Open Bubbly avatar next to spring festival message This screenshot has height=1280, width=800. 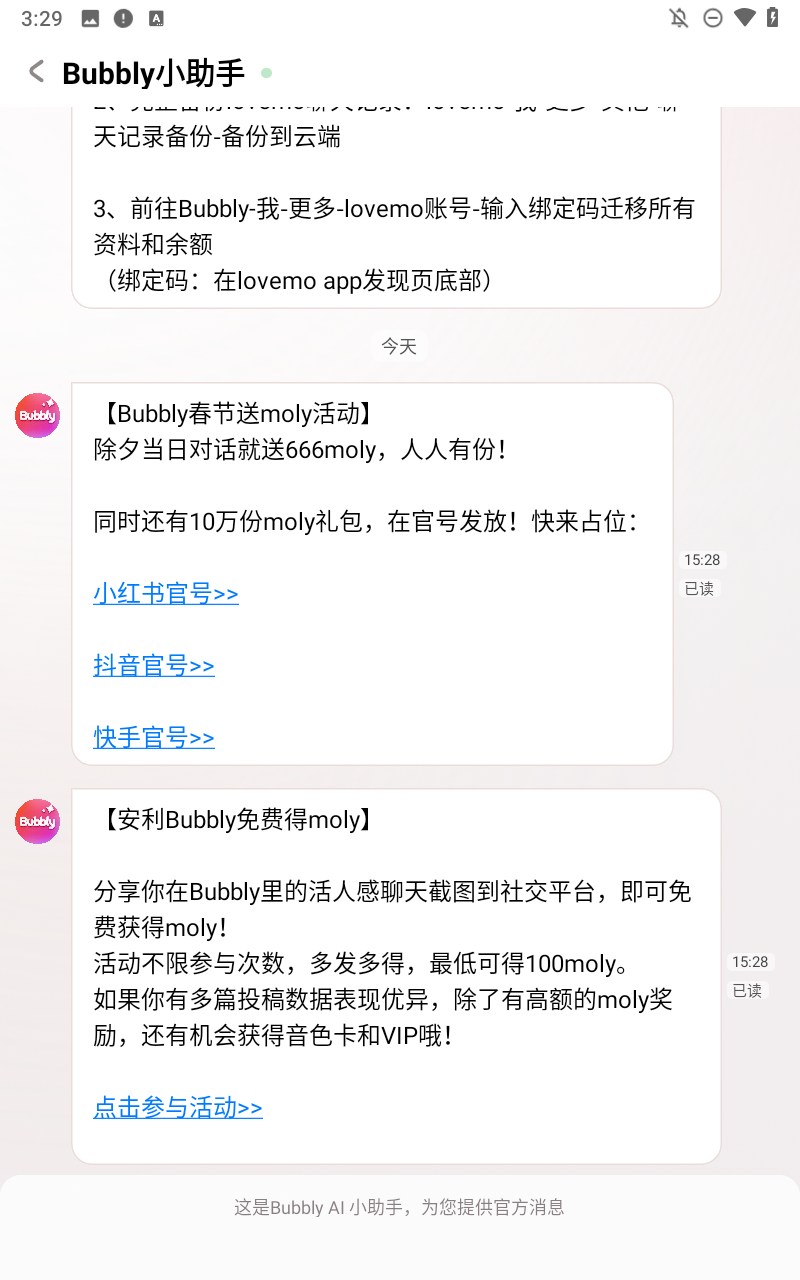pos(36,415)
